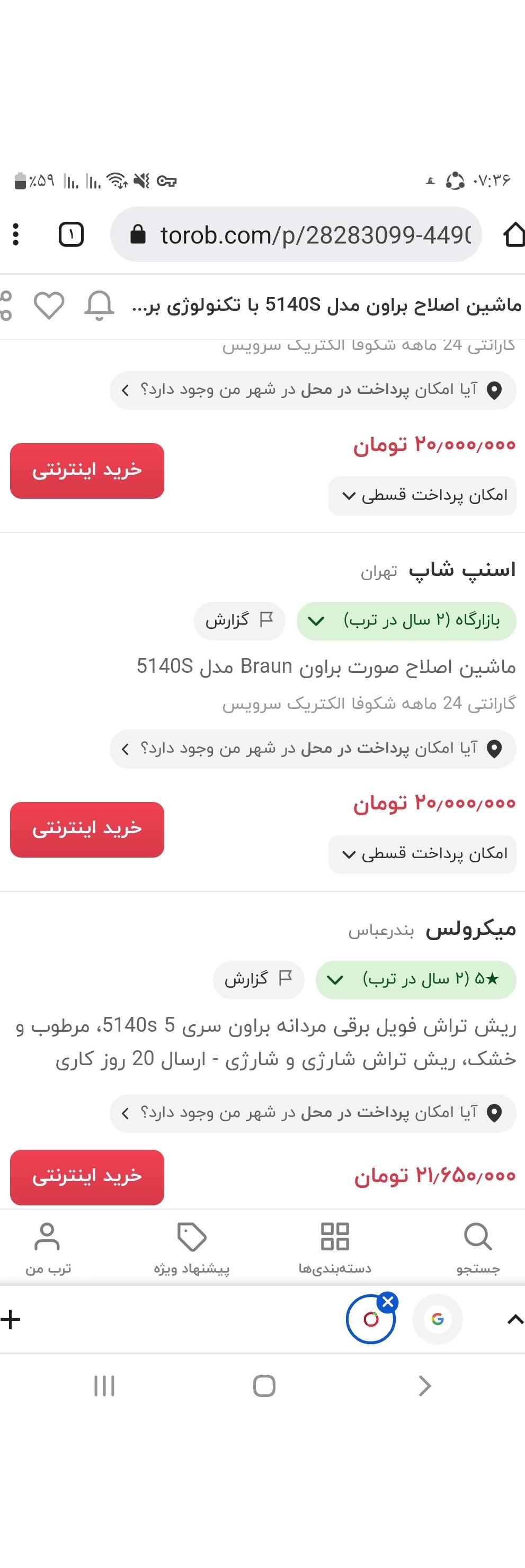Image resolution: width=525 pixels, height=1568 pixels.
Task: Open the browser tab switcher
Action: point(70,235)
